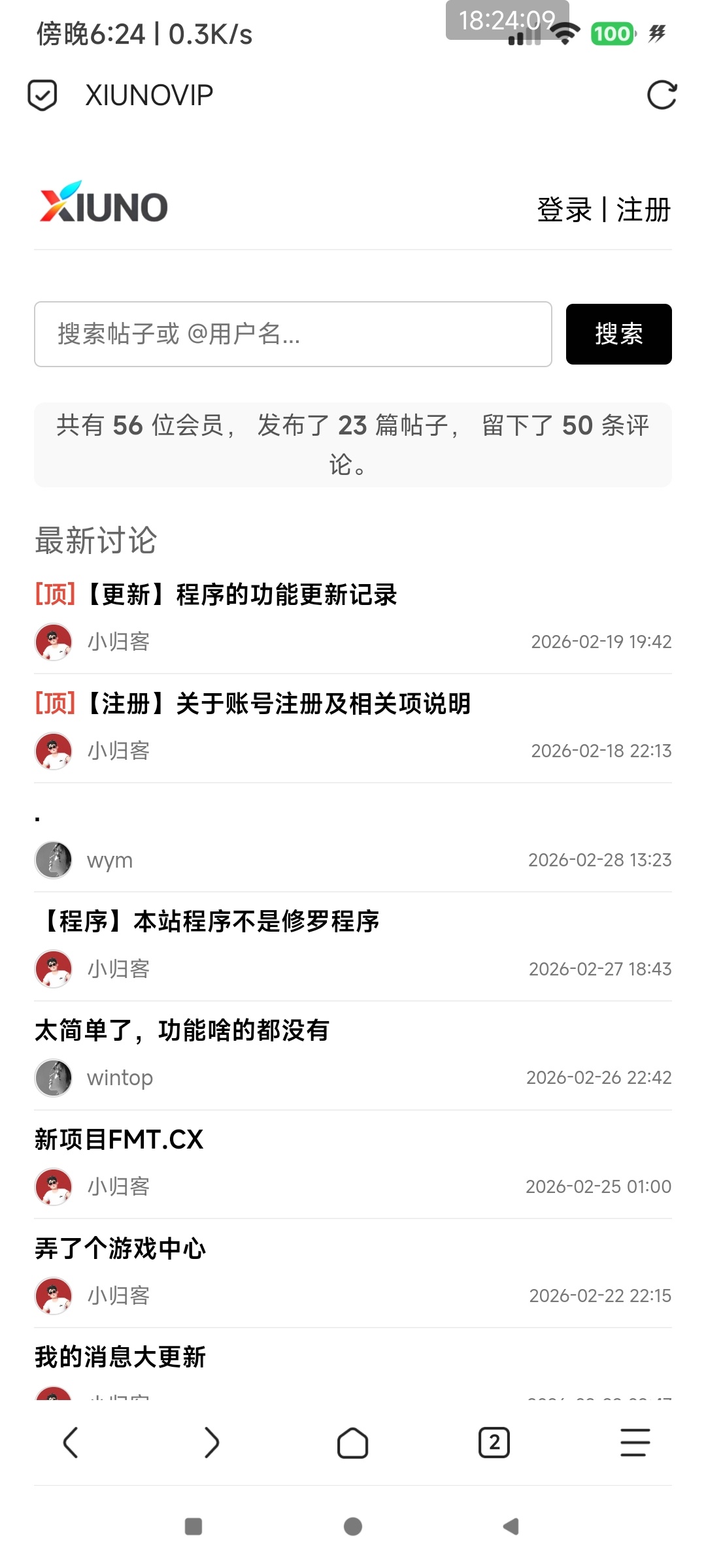
Task: Open the pinned post 【更新】程序的功能更新记录
Action: tap(218, 595)
